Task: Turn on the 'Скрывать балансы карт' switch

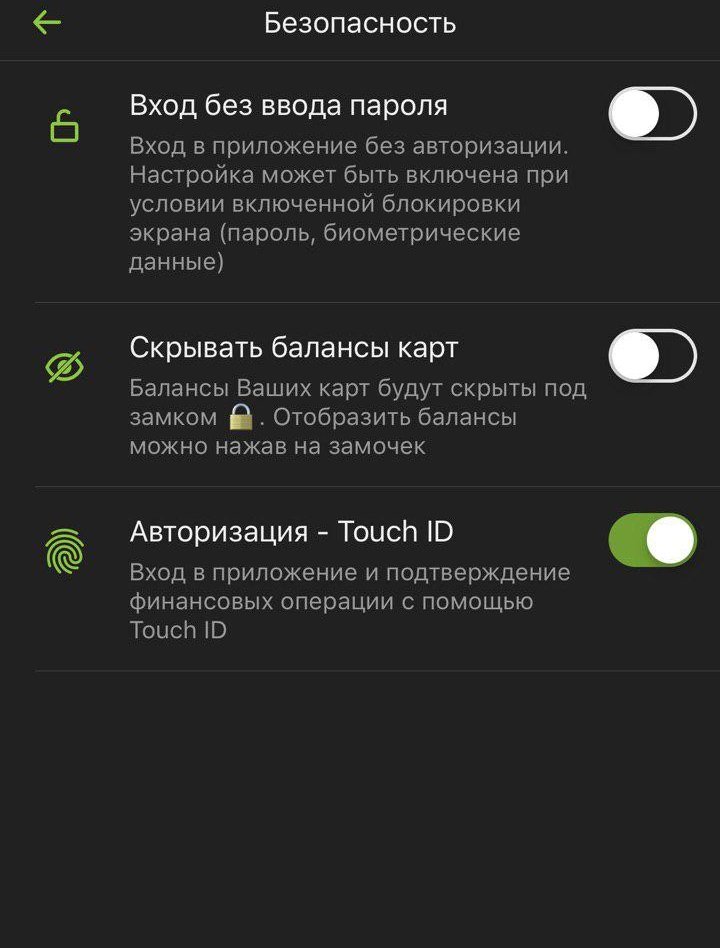Action: tap(650, 354)
